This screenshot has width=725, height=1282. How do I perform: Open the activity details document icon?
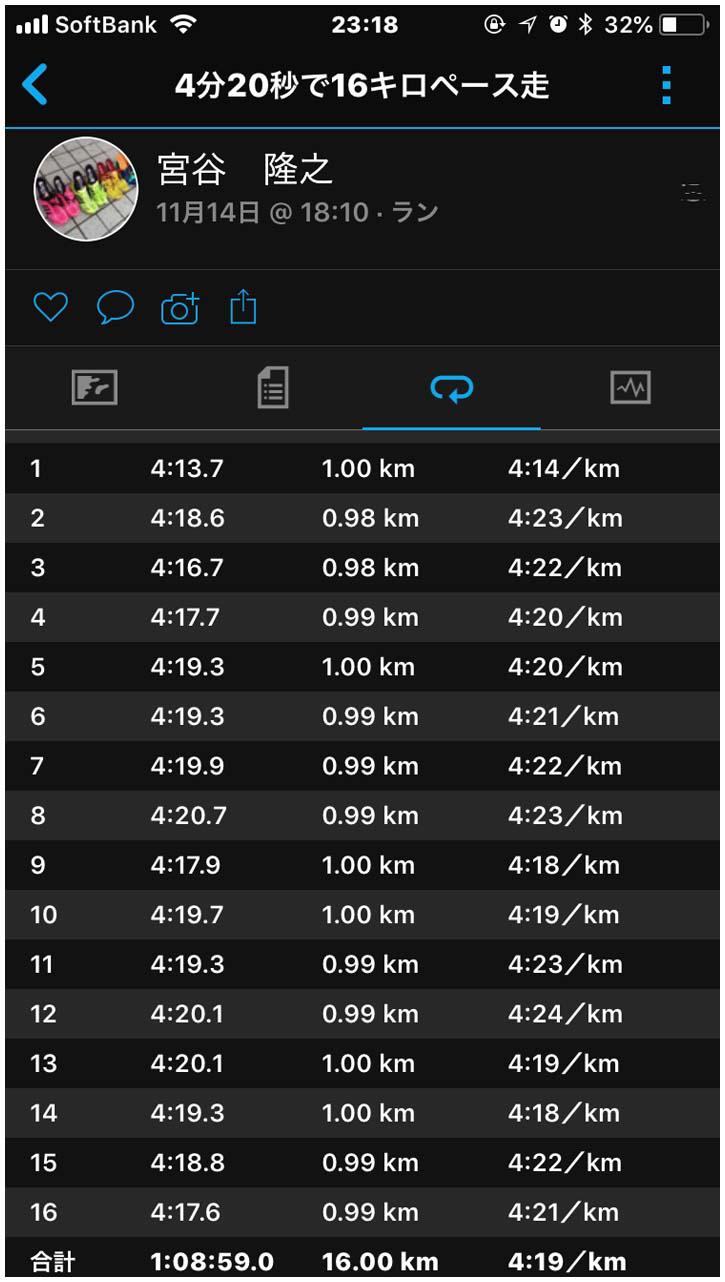[274, 389]
